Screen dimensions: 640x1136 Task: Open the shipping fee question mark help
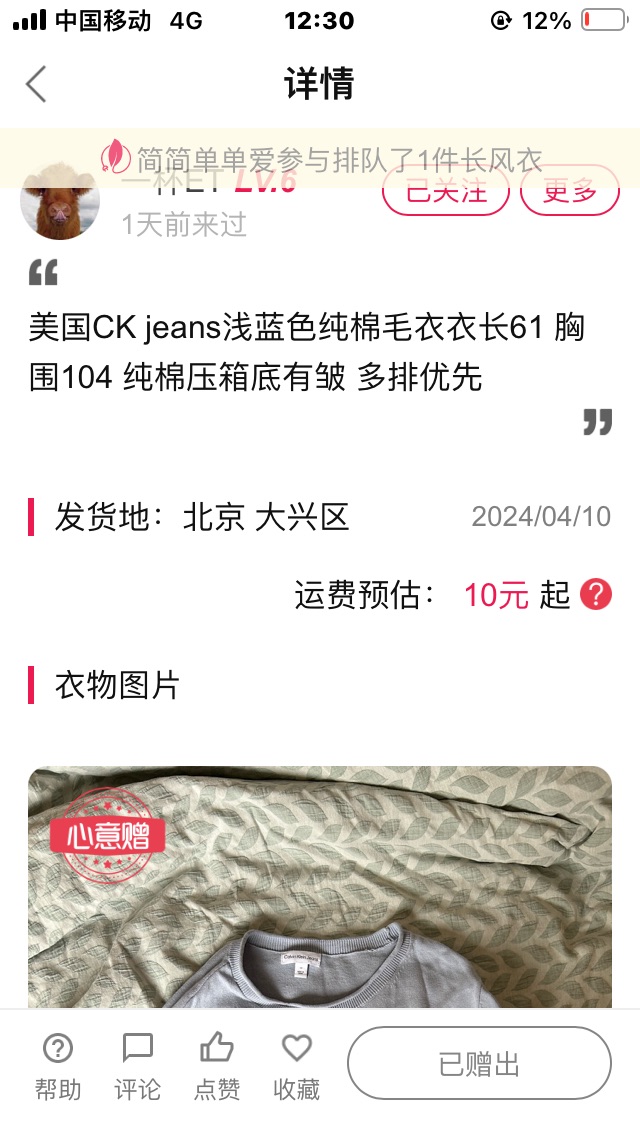pyautogui.click(x=596, y=595)
